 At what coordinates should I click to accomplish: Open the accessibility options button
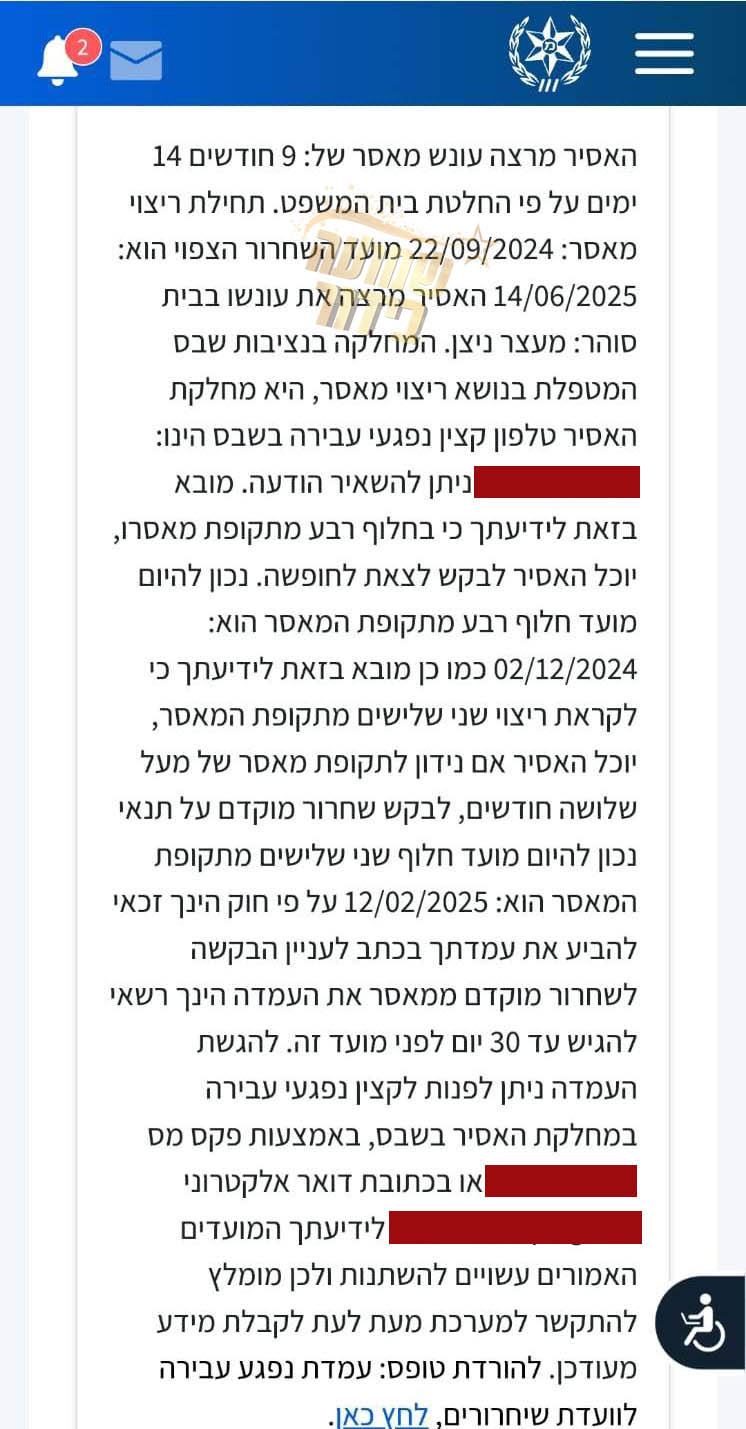click(x=701, y=1322)
